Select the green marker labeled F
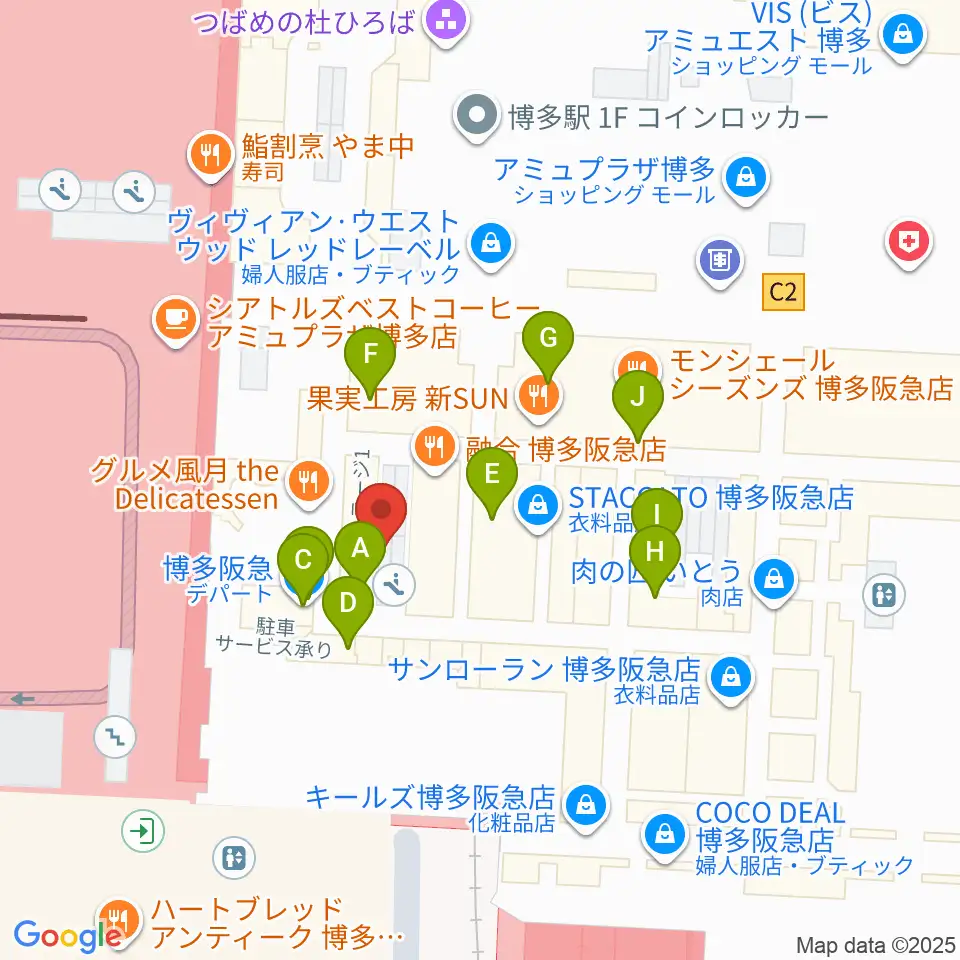Viewport: 960px width, 960px height. coord(370,356)
